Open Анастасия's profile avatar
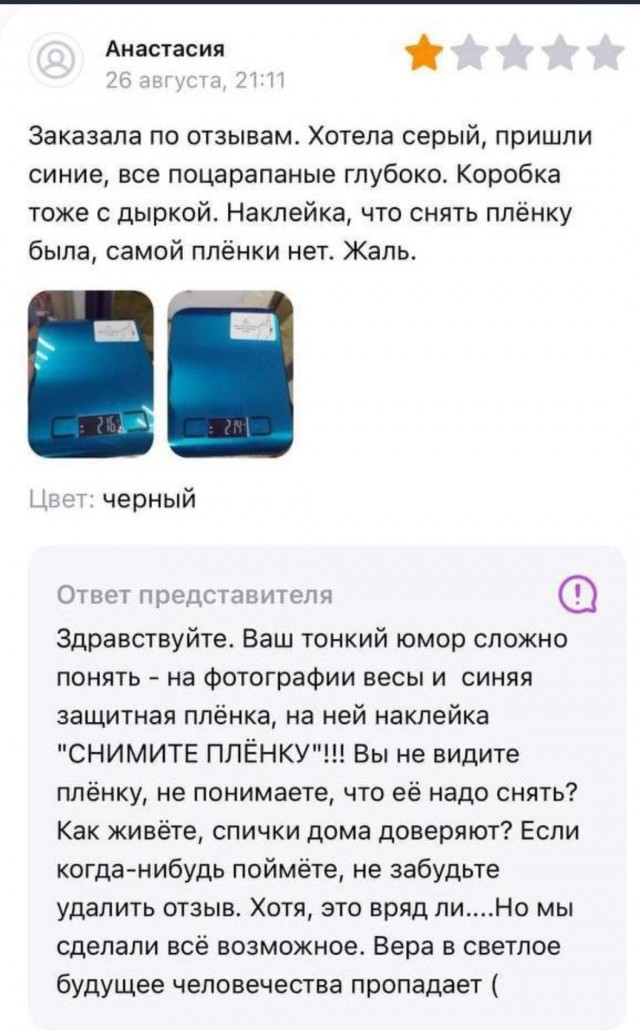 tap(56, 63)
